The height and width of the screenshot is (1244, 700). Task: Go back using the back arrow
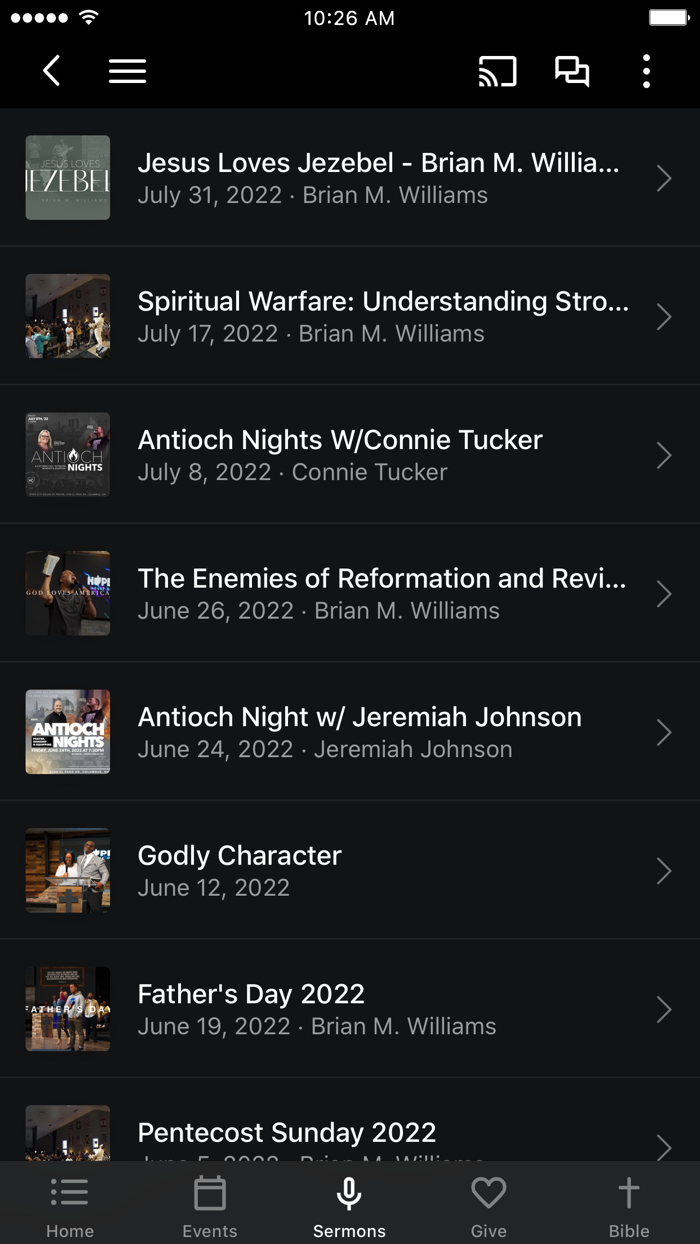click(x=52, y=71)
